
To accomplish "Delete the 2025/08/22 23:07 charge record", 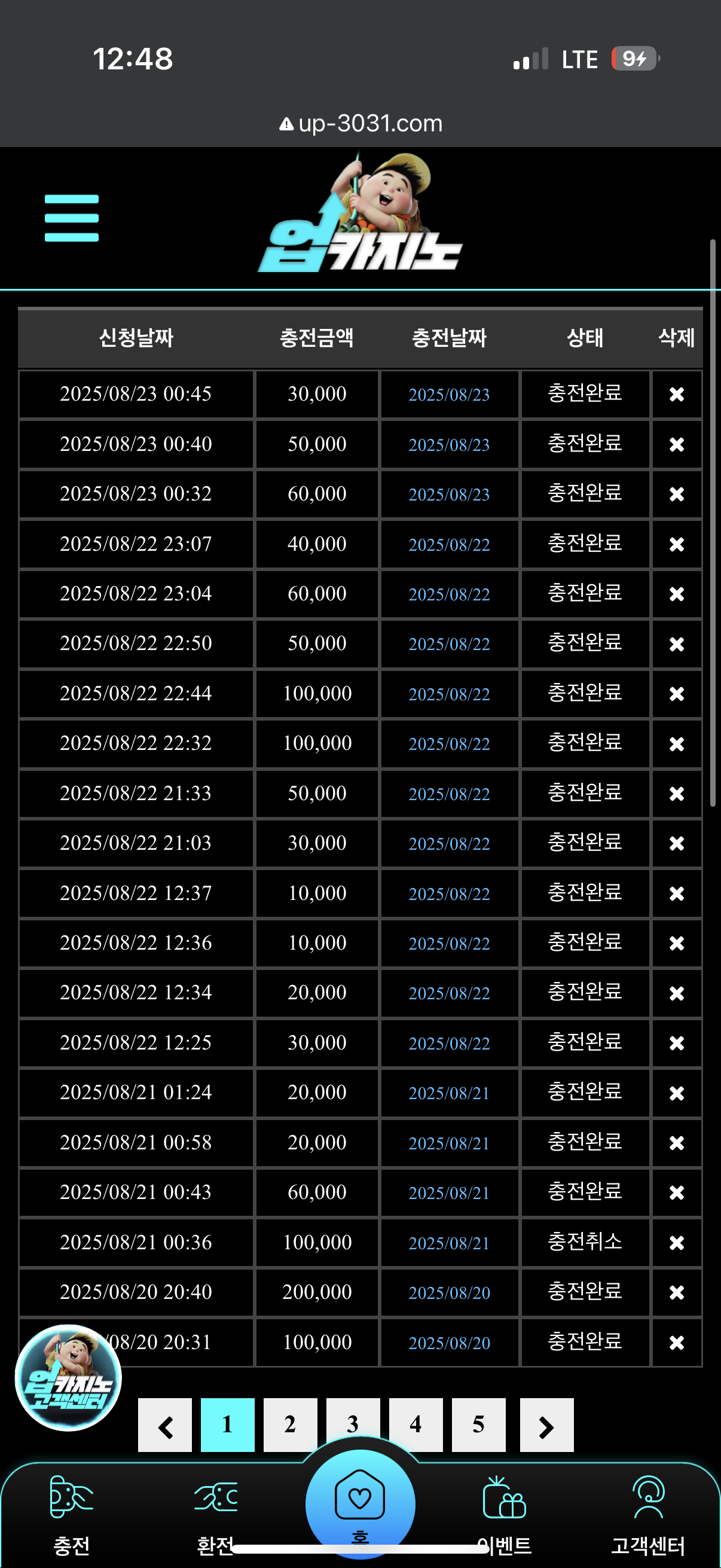I will click(x=677, y=544).
